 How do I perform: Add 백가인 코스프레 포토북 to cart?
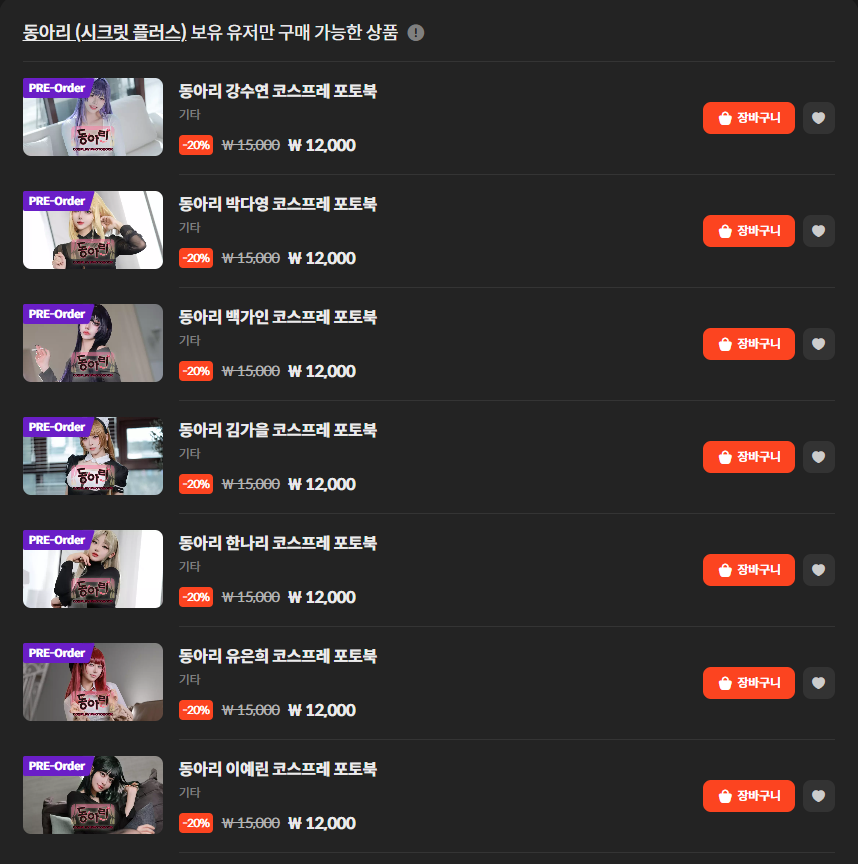click(748, 344)
